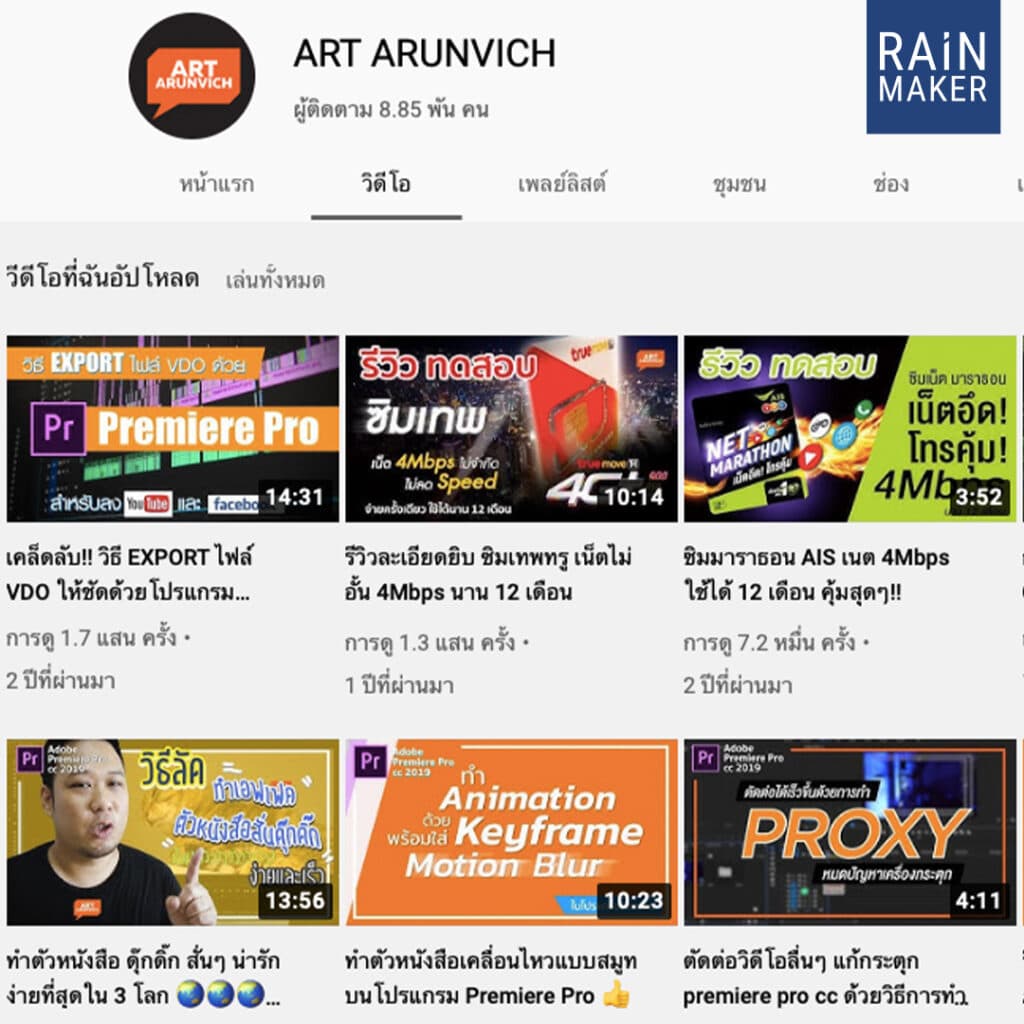Open the เพลย์ลิสต์ tab
Image resolution: width=1024 pixels, height=1024 pixels.
[562, 184]
